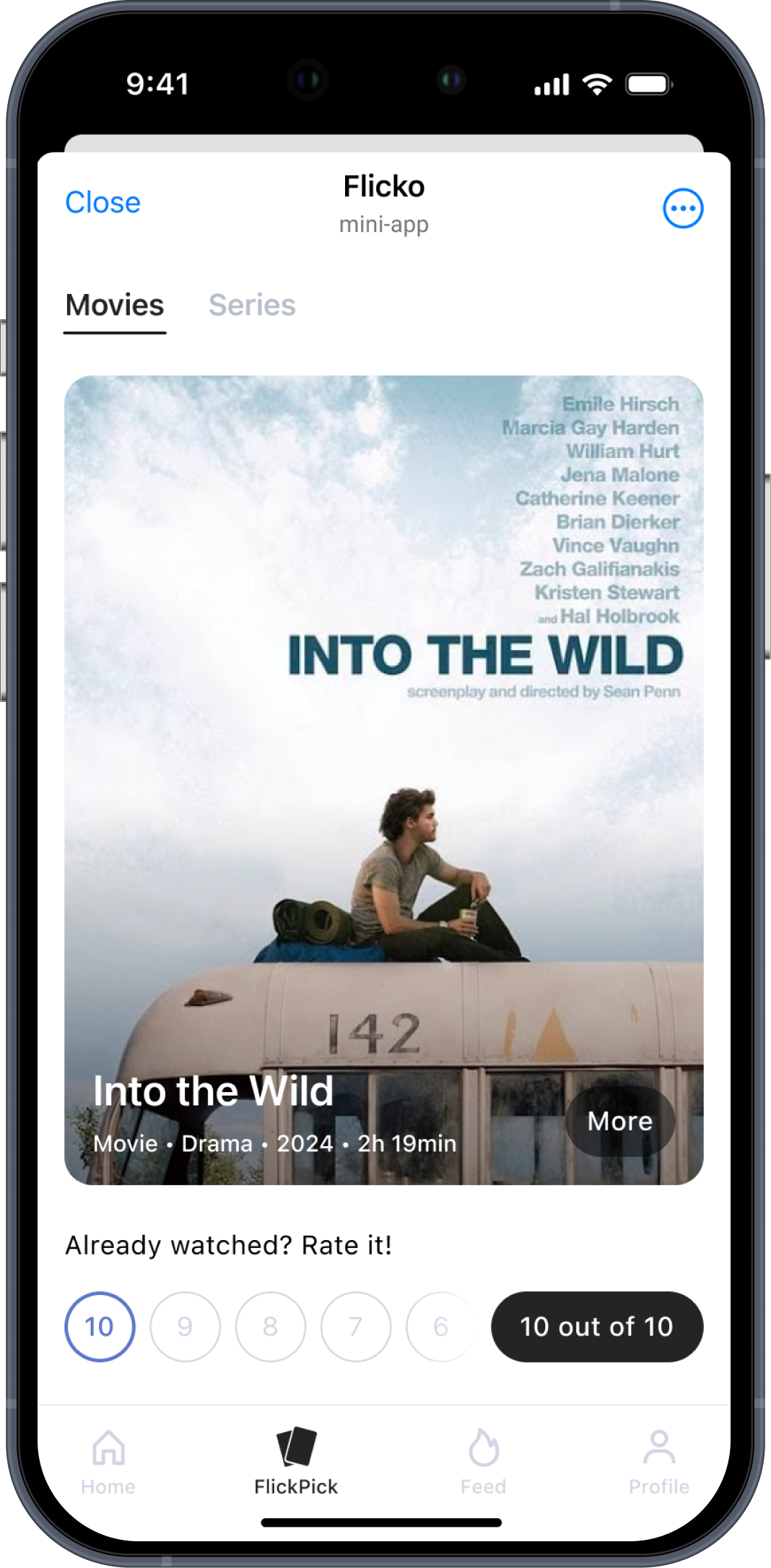
Task: Submit the 10 out of 10 rating
Action: click(596, 1327)
